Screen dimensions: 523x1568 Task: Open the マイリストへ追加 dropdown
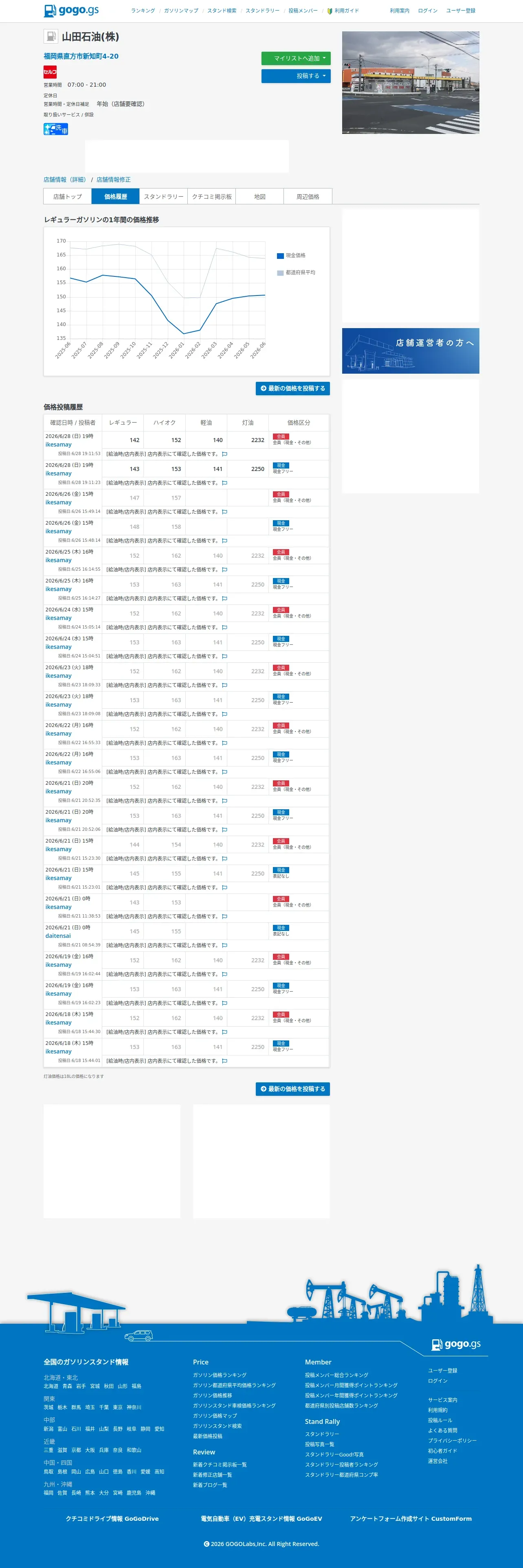(x=296, y=59)
